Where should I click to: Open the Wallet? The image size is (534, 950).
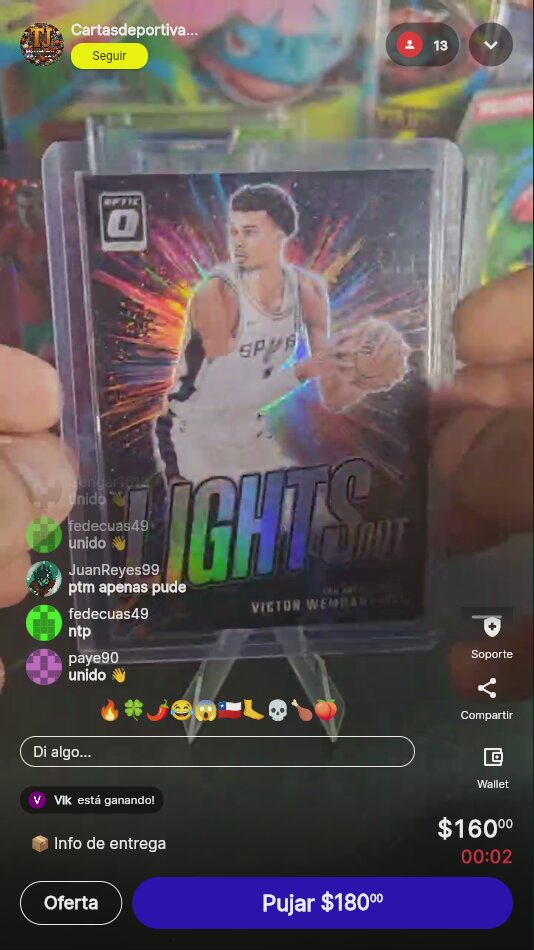(493, 768)
